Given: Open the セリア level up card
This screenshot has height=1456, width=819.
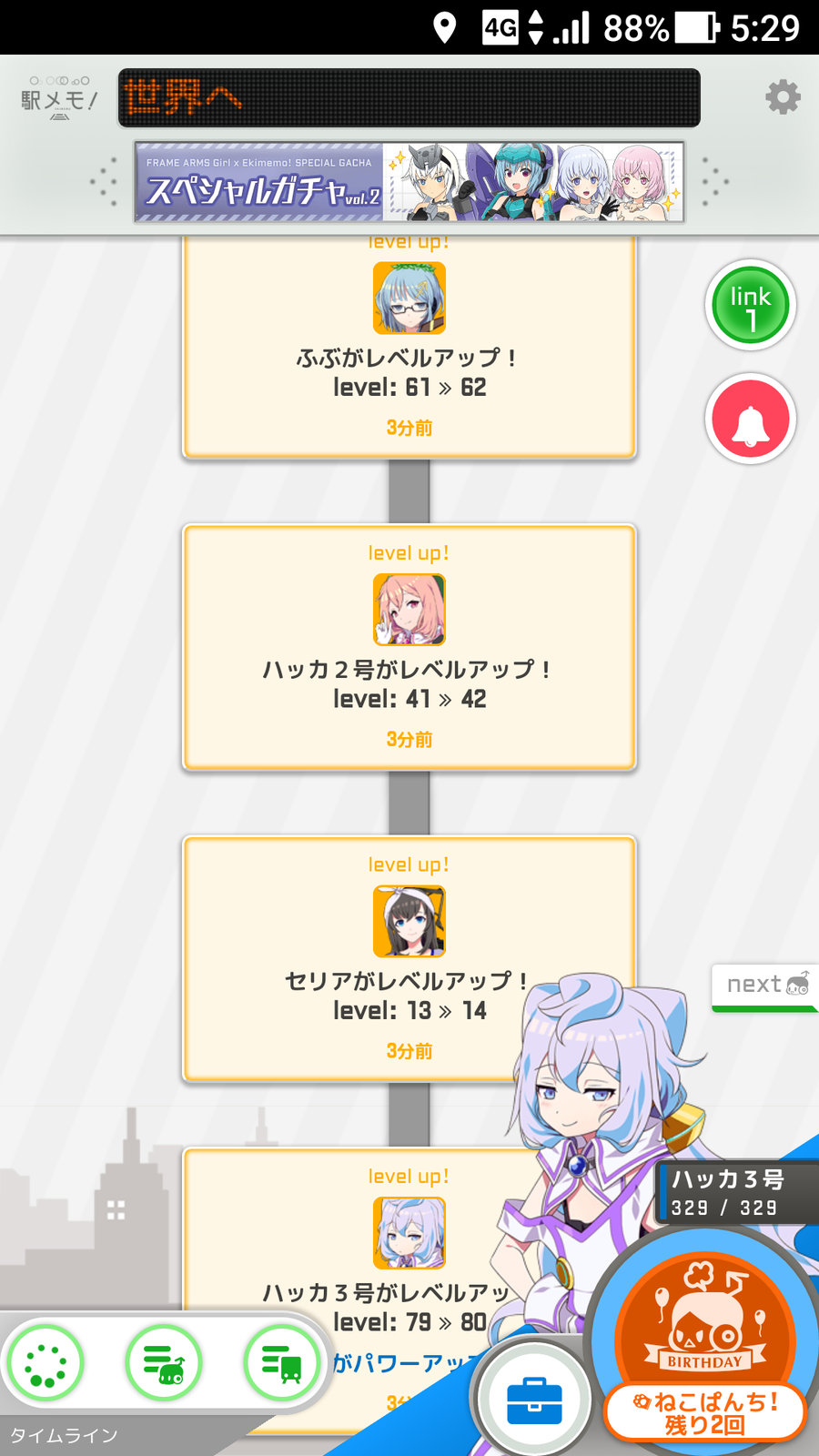Looking at the screenshot, I should pos(409,958).
